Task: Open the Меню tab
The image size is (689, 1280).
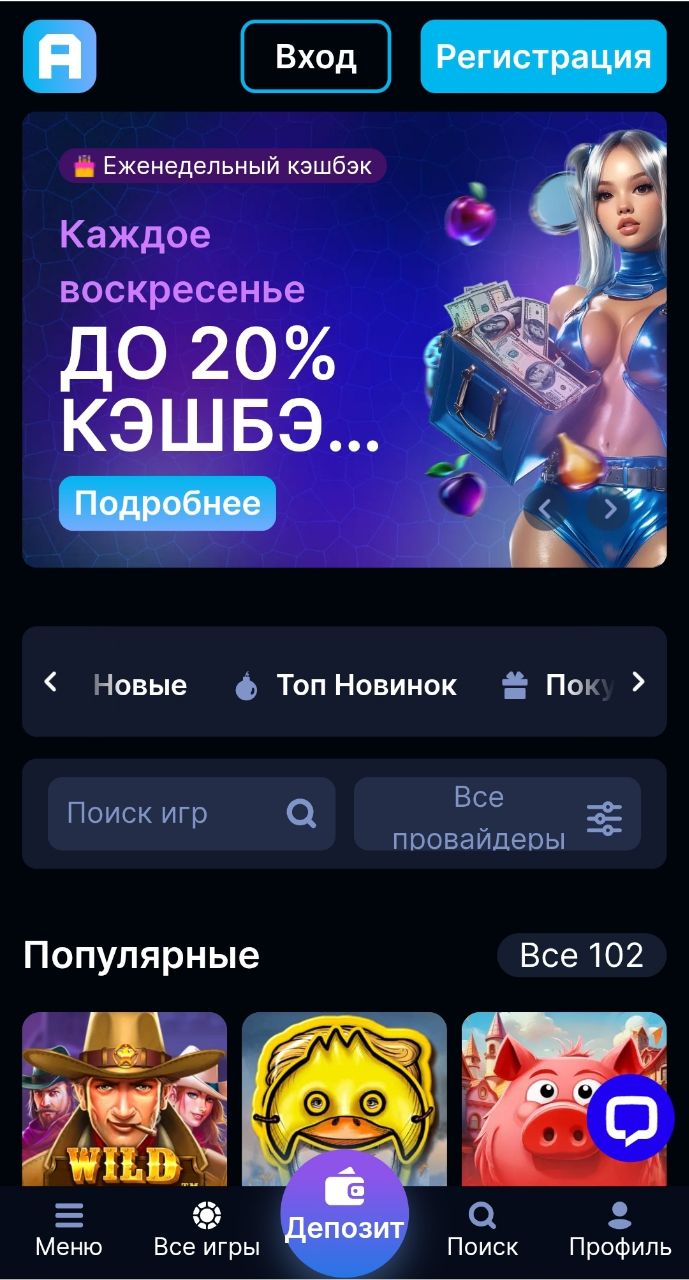Action: coord(69,1230)
